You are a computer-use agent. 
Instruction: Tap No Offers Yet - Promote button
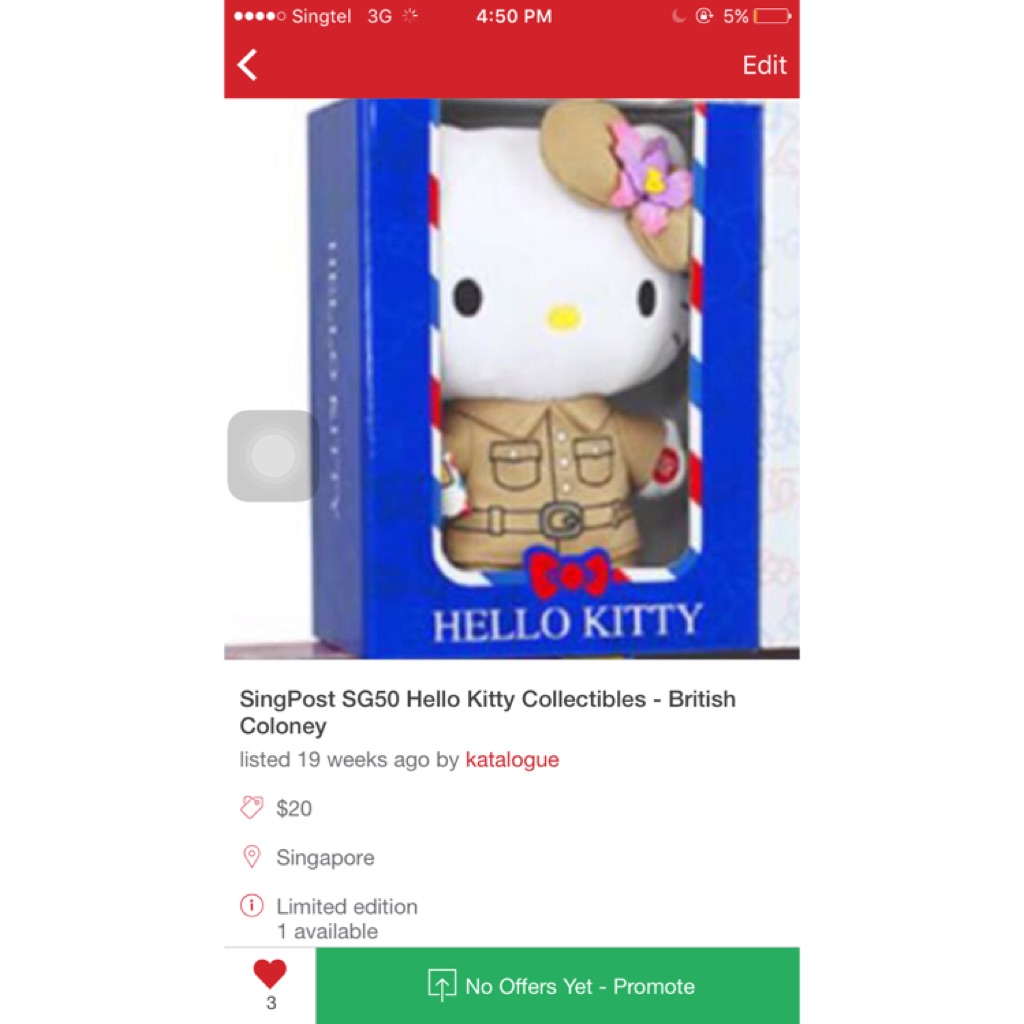[x=558, y=986]
